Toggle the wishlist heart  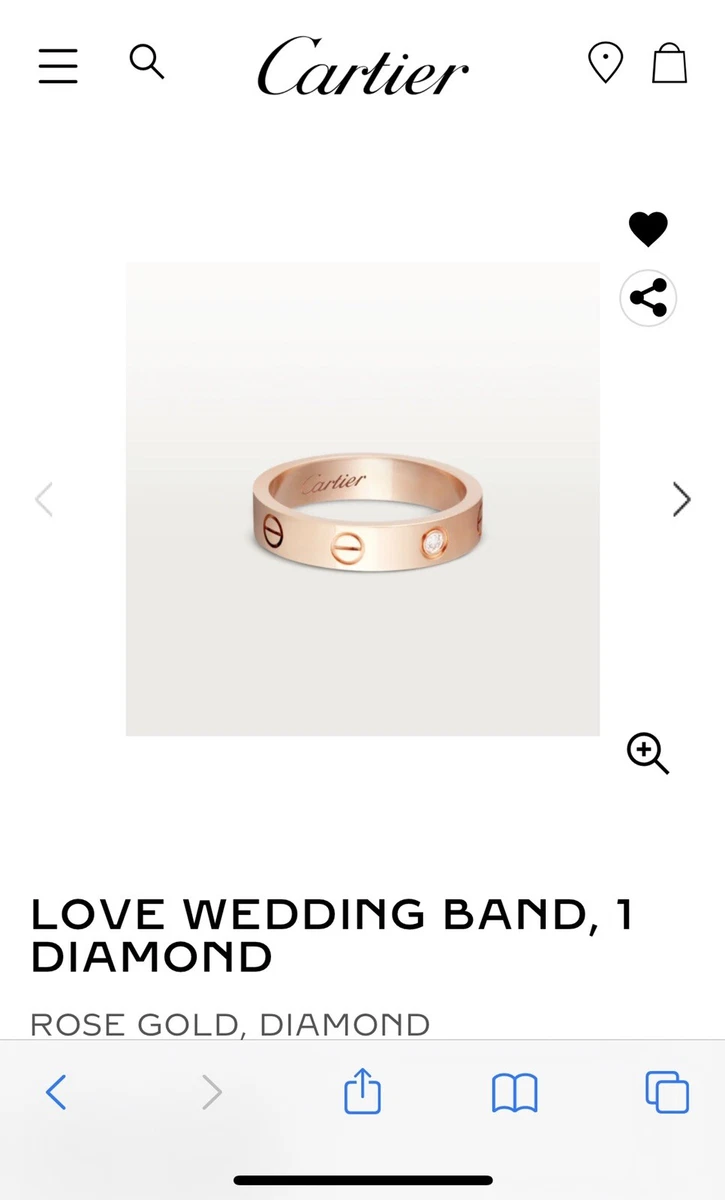[x=648, y=229]
